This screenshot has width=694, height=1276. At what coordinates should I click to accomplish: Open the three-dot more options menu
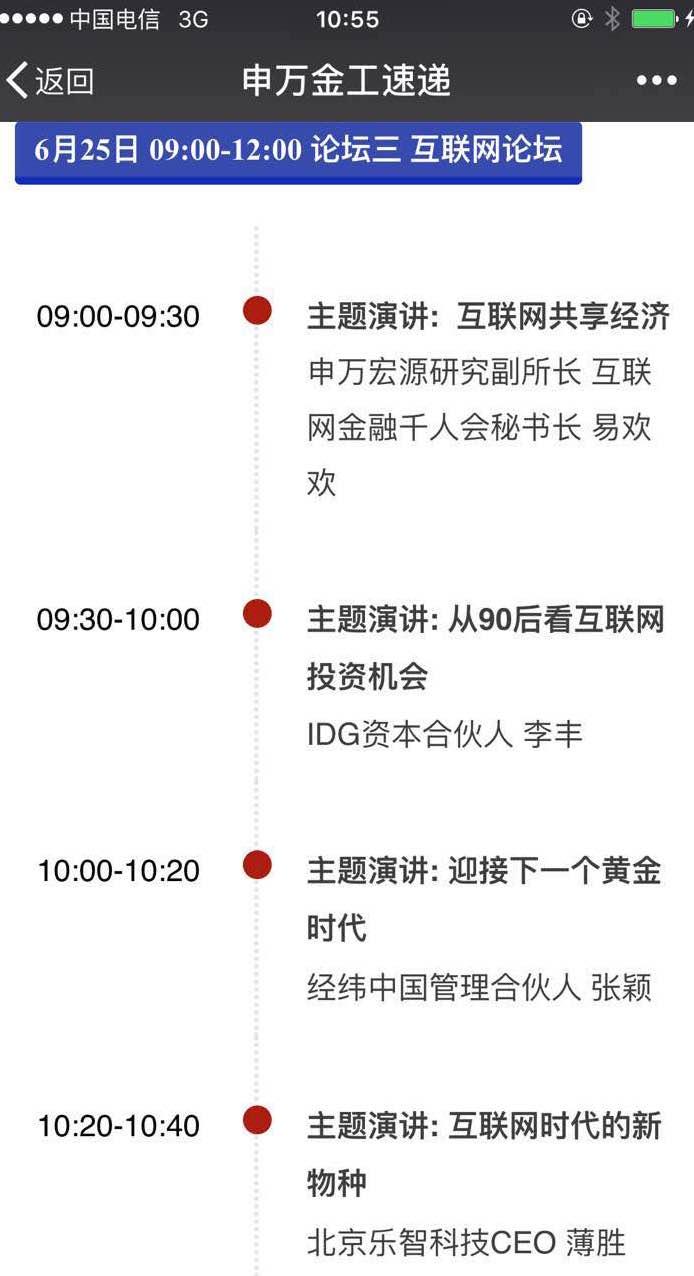pyautogui.click(x=656, y=81)
